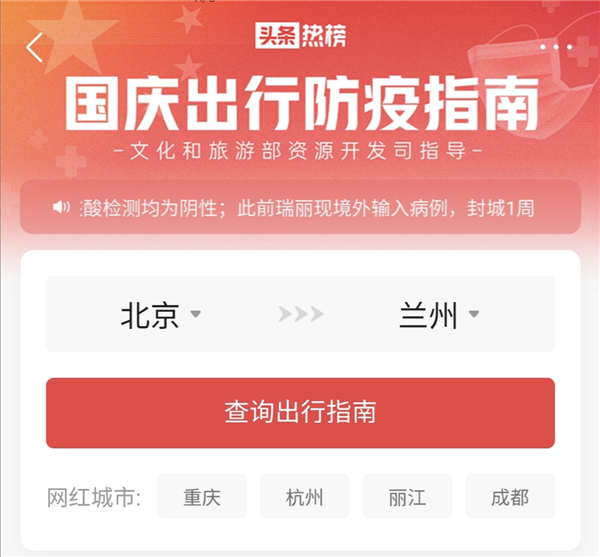Change destination city 兰州

438,316
